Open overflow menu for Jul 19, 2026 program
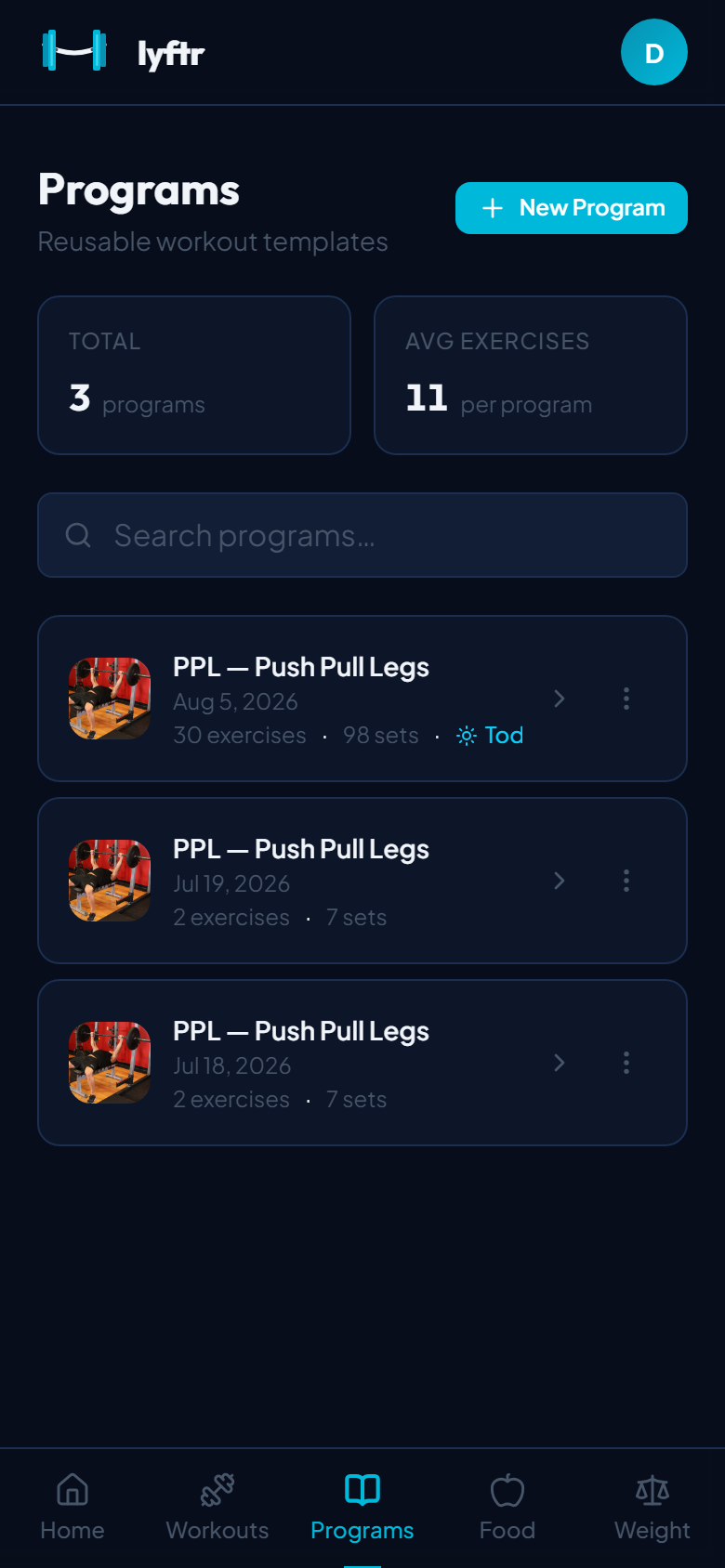725x1568 pixels. pos(626,881)
